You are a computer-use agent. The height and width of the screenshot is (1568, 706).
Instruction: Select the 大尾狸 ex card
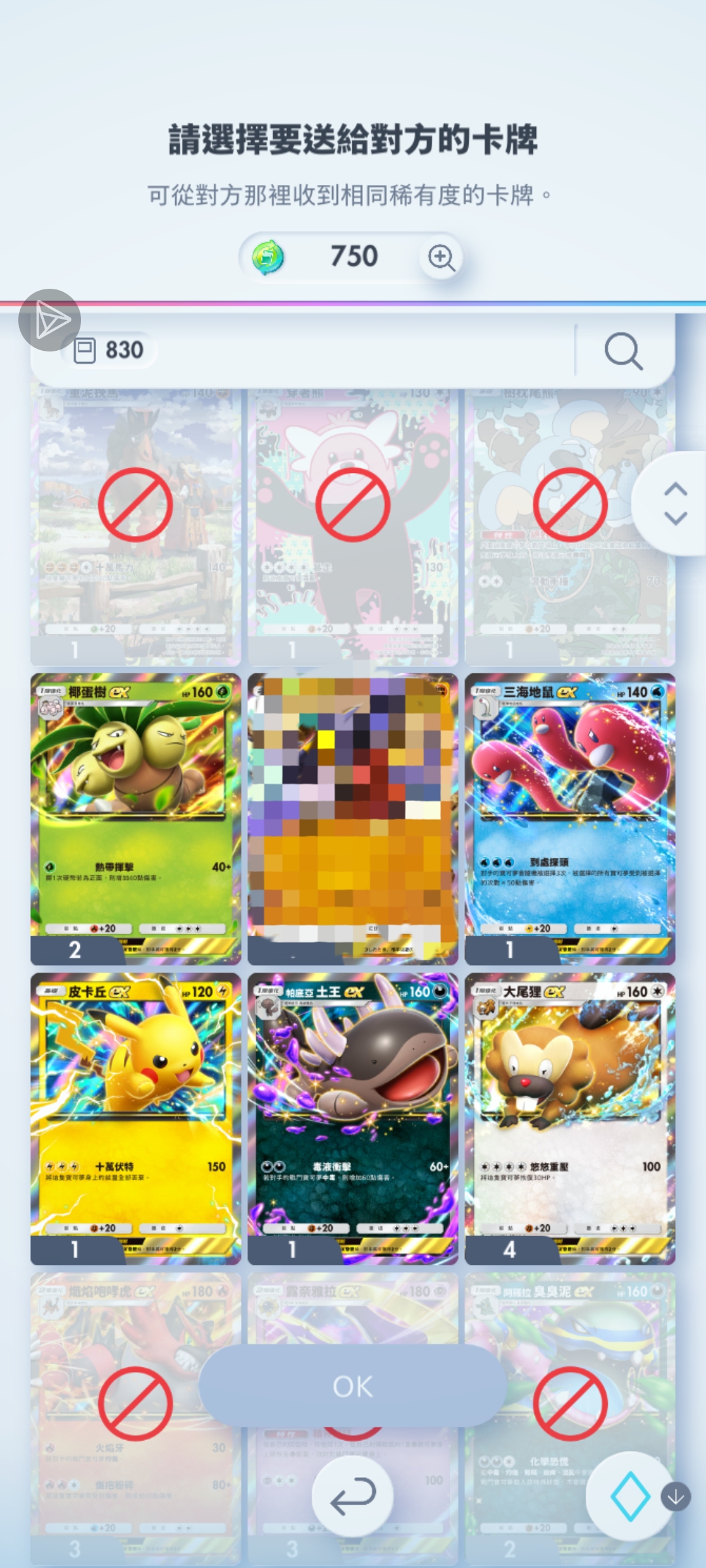[569, 1118]
